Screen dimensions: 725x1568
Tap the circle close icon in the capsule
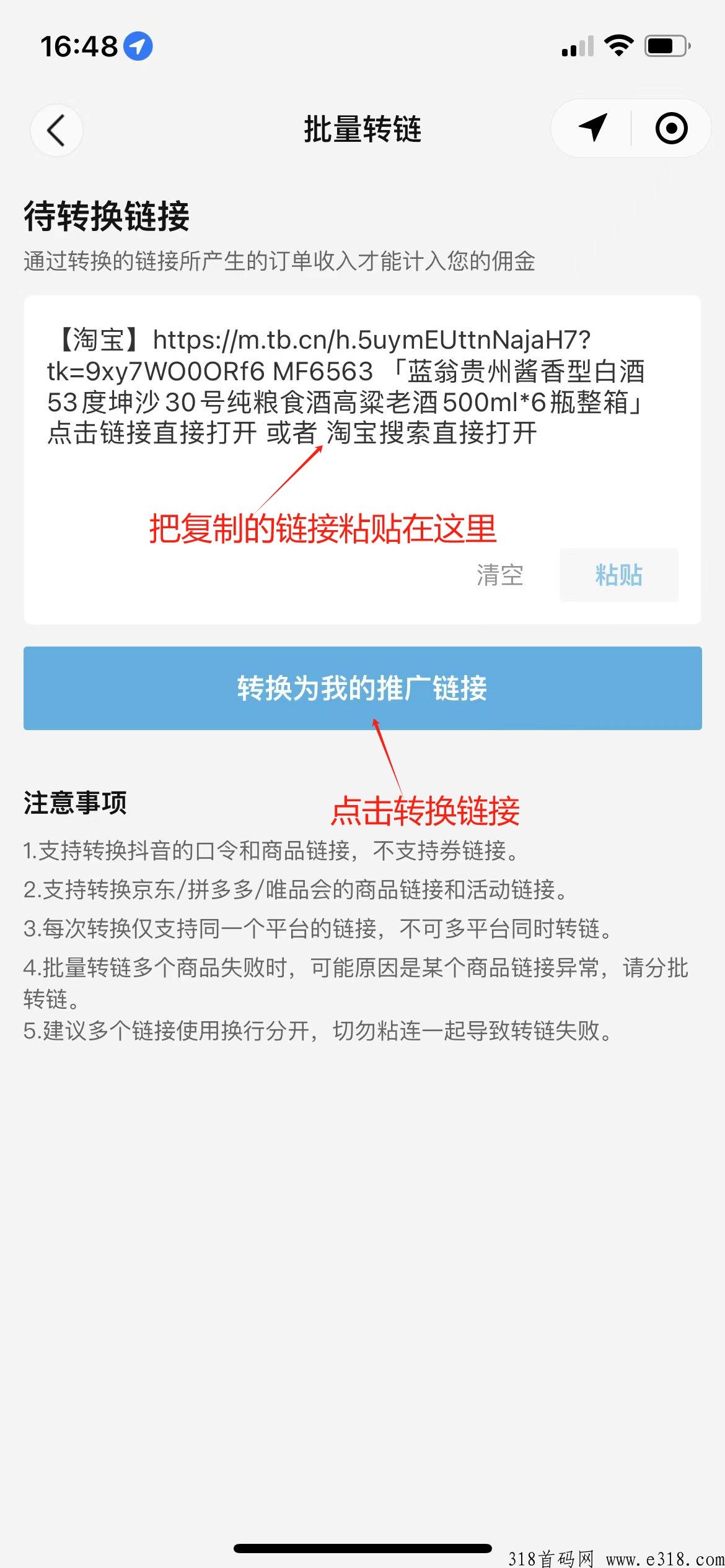(x=671, y=128)
